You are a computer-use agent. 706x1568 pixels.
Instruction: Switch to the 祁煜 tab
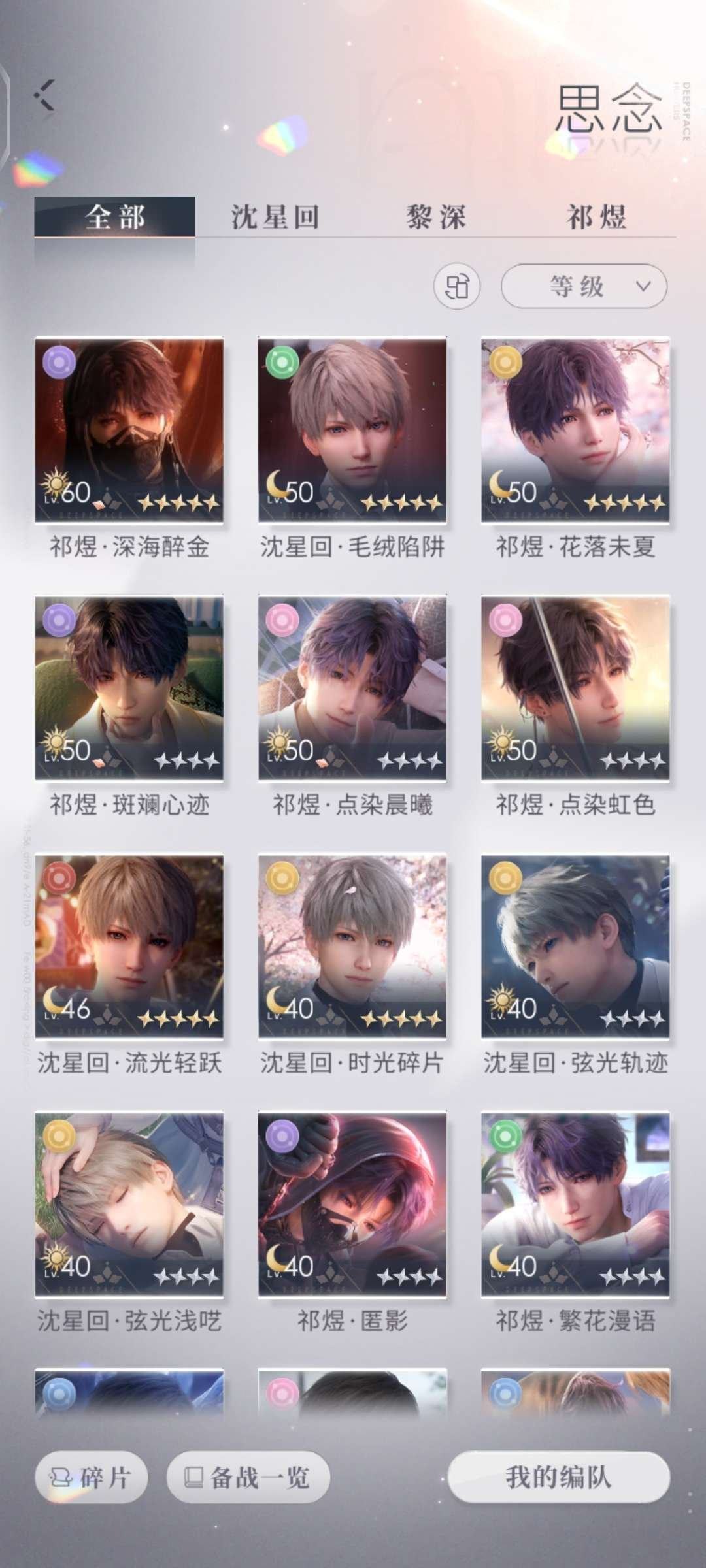pyautogui.click(x=597, y=217)
